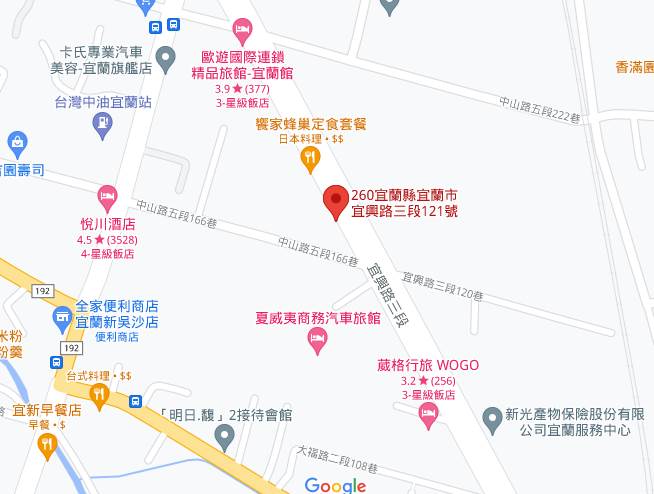654x494 pixels.
Task: Tap 卡氏專業汽車美容 marker
Action: tap(166, 58)
